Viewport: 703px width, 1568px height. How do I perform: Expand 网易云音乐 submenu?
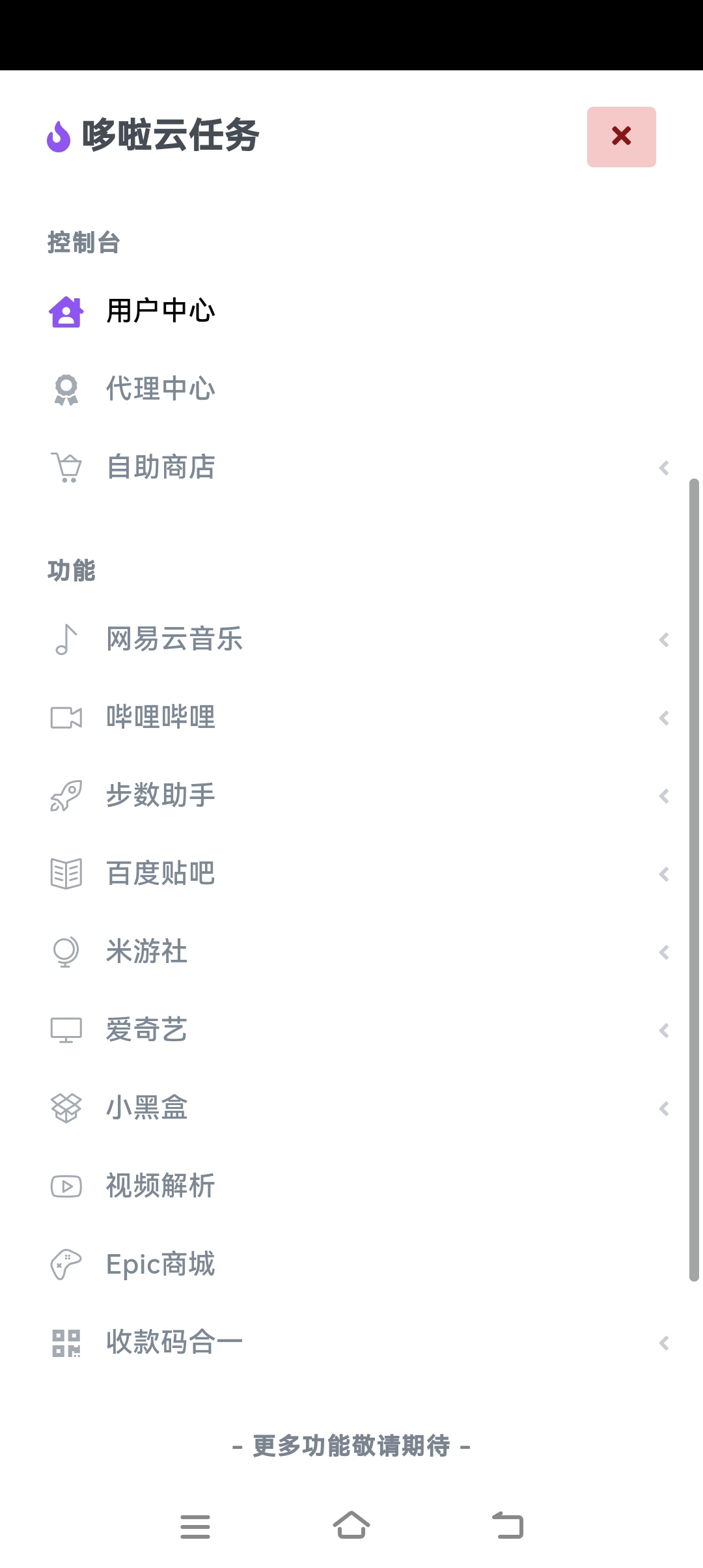351,639
